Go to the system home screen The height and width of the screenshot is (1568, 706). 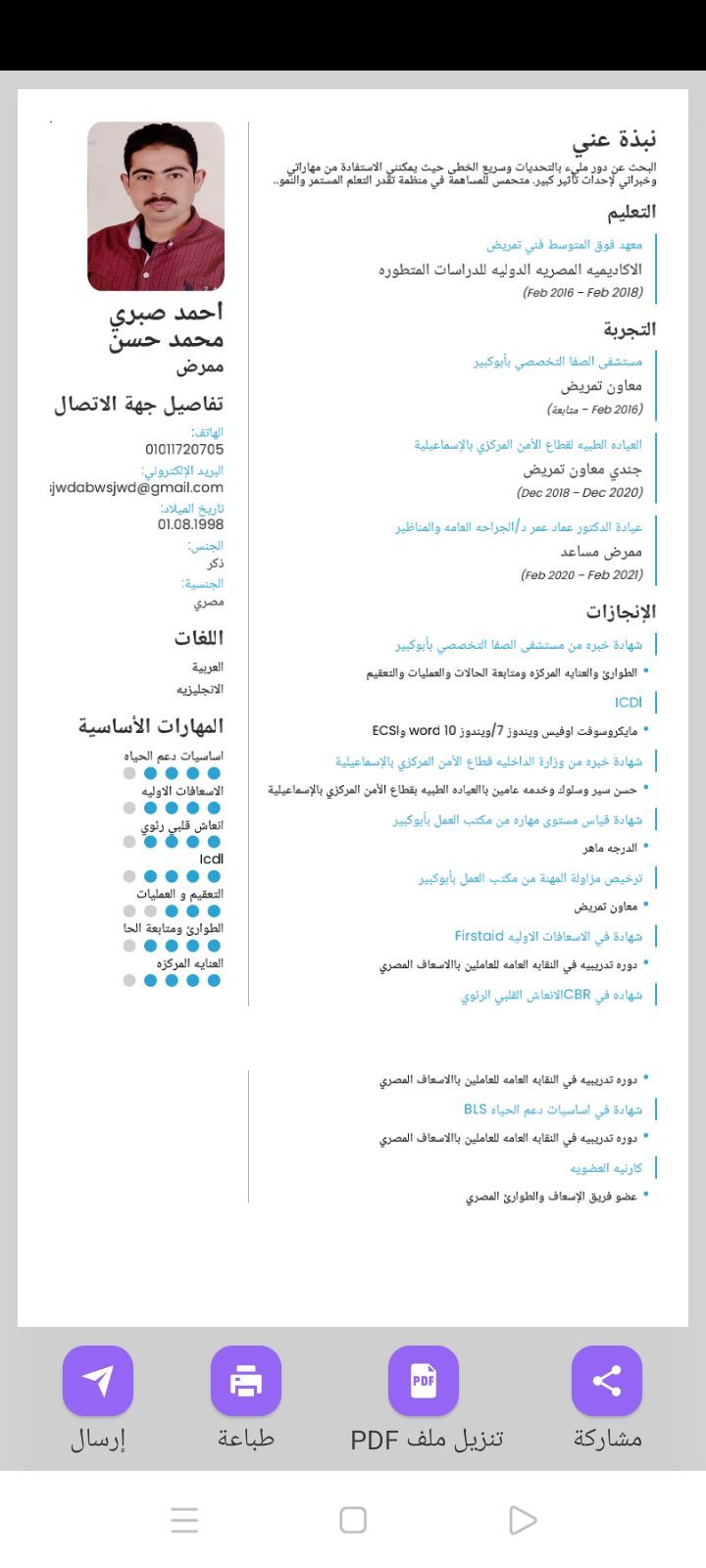pyautogui.click(x=353, y=1520)
